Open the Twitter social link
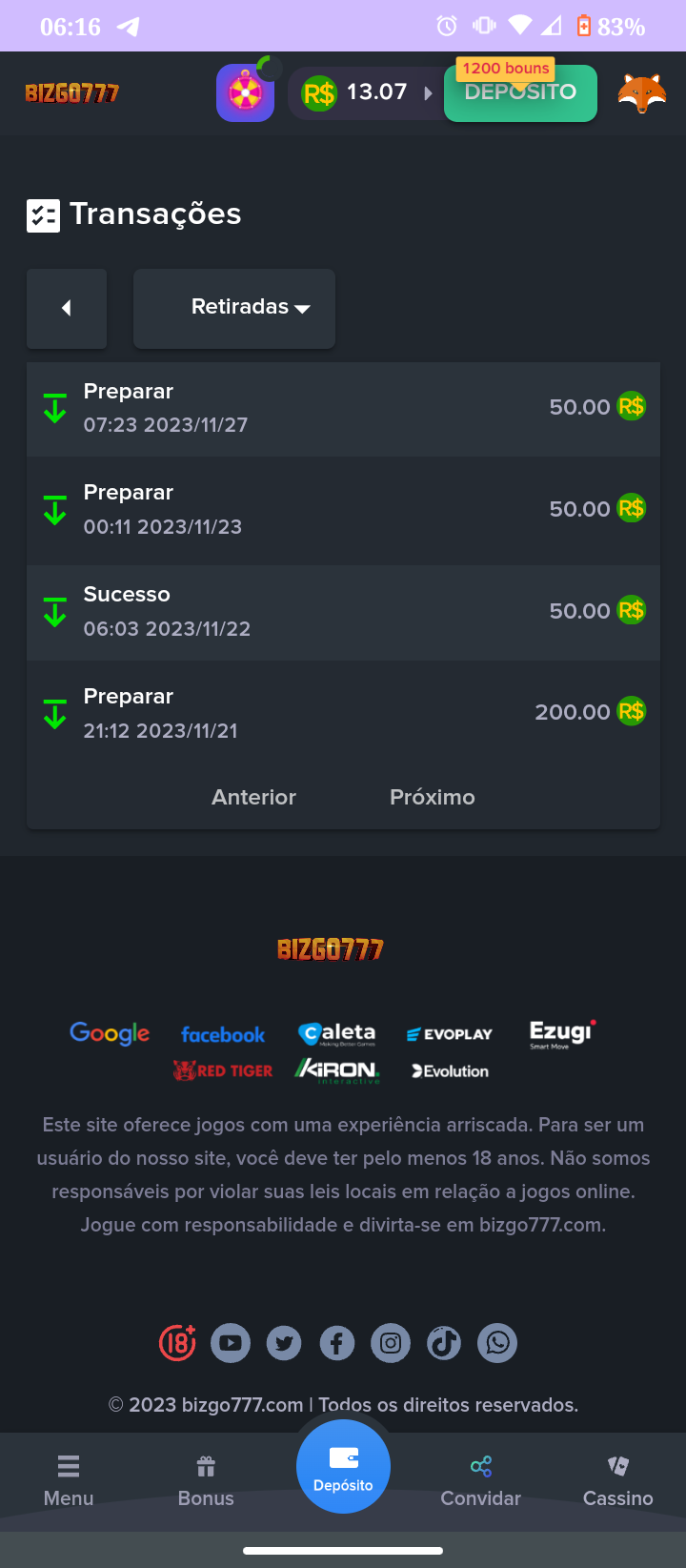 284,1343
